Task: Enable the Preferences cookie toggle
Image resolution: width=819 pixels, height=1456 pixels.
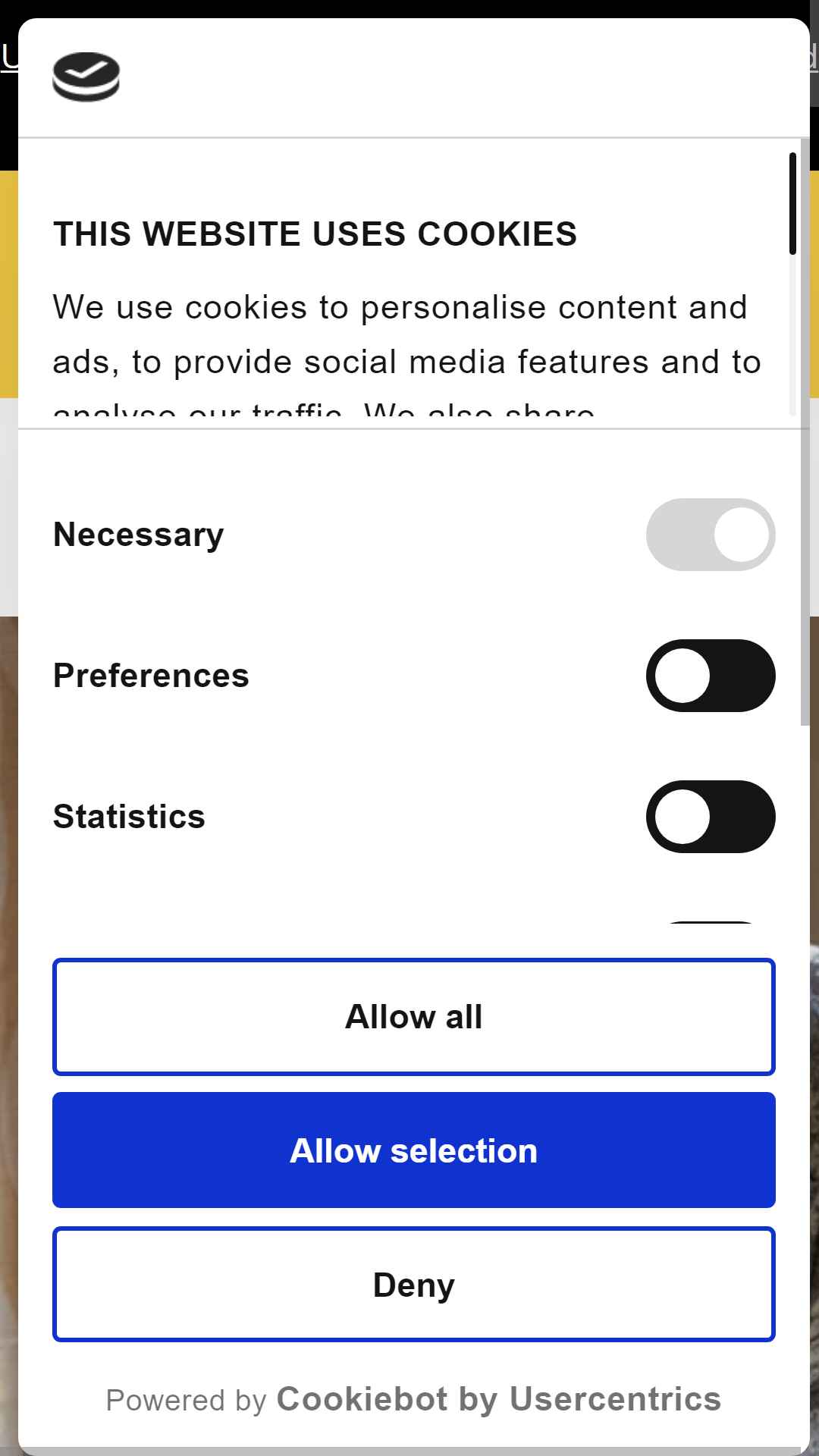Action: coord(711,676)
